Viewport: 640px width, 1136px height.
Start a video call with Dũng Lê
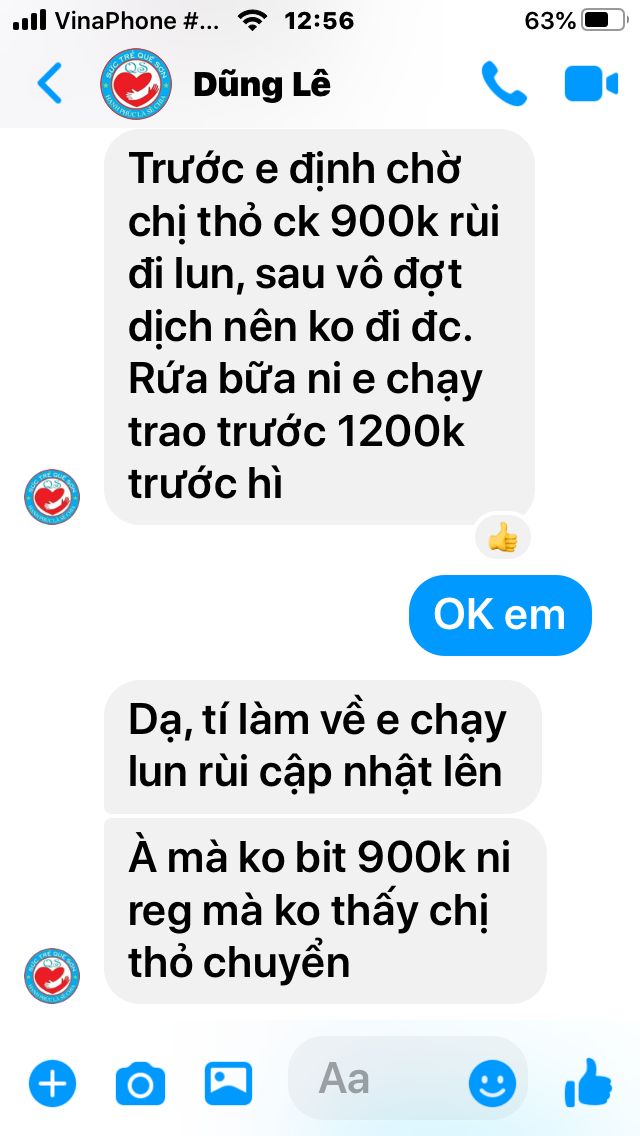coord(591,84)
